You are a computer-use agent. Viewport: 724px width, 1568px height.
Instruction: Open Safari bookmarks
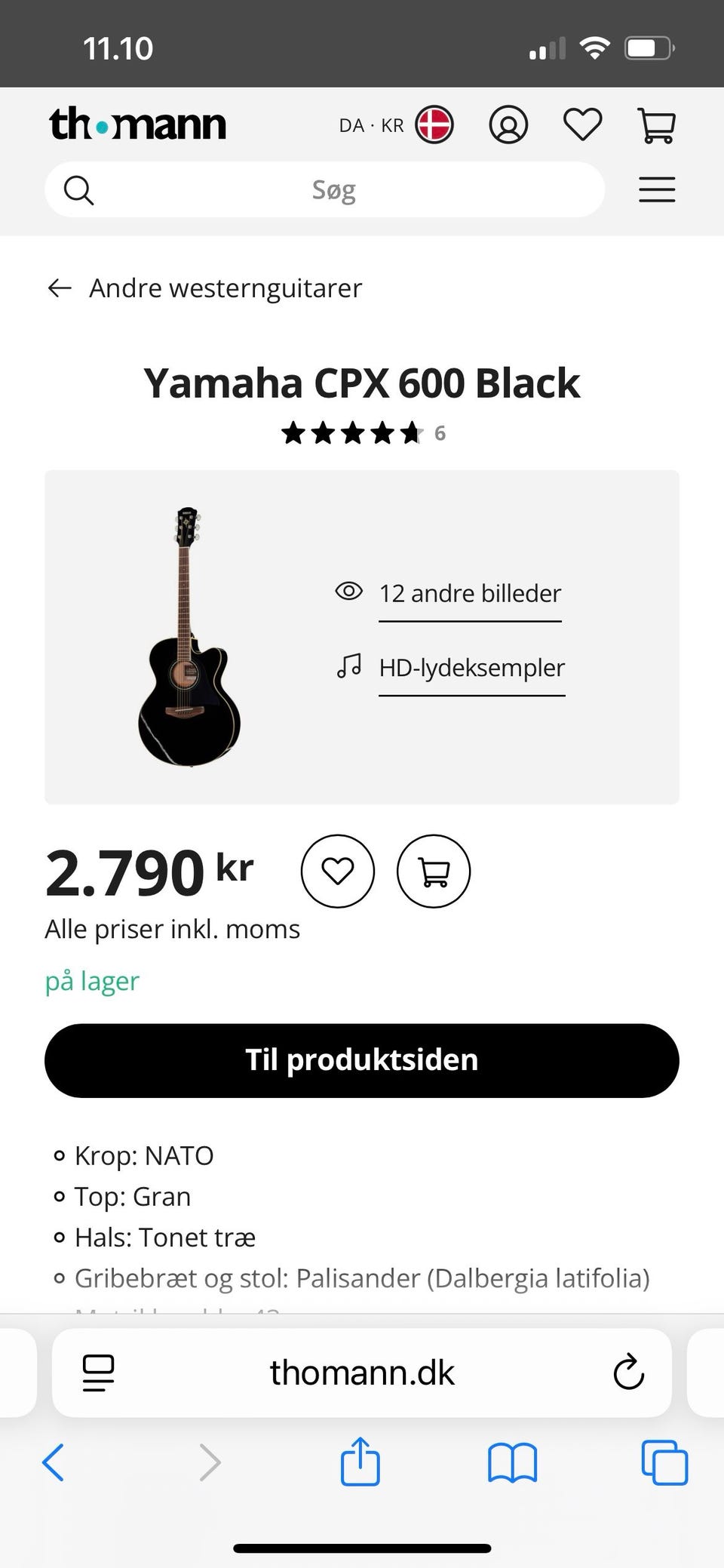(x=512, y=1462)
